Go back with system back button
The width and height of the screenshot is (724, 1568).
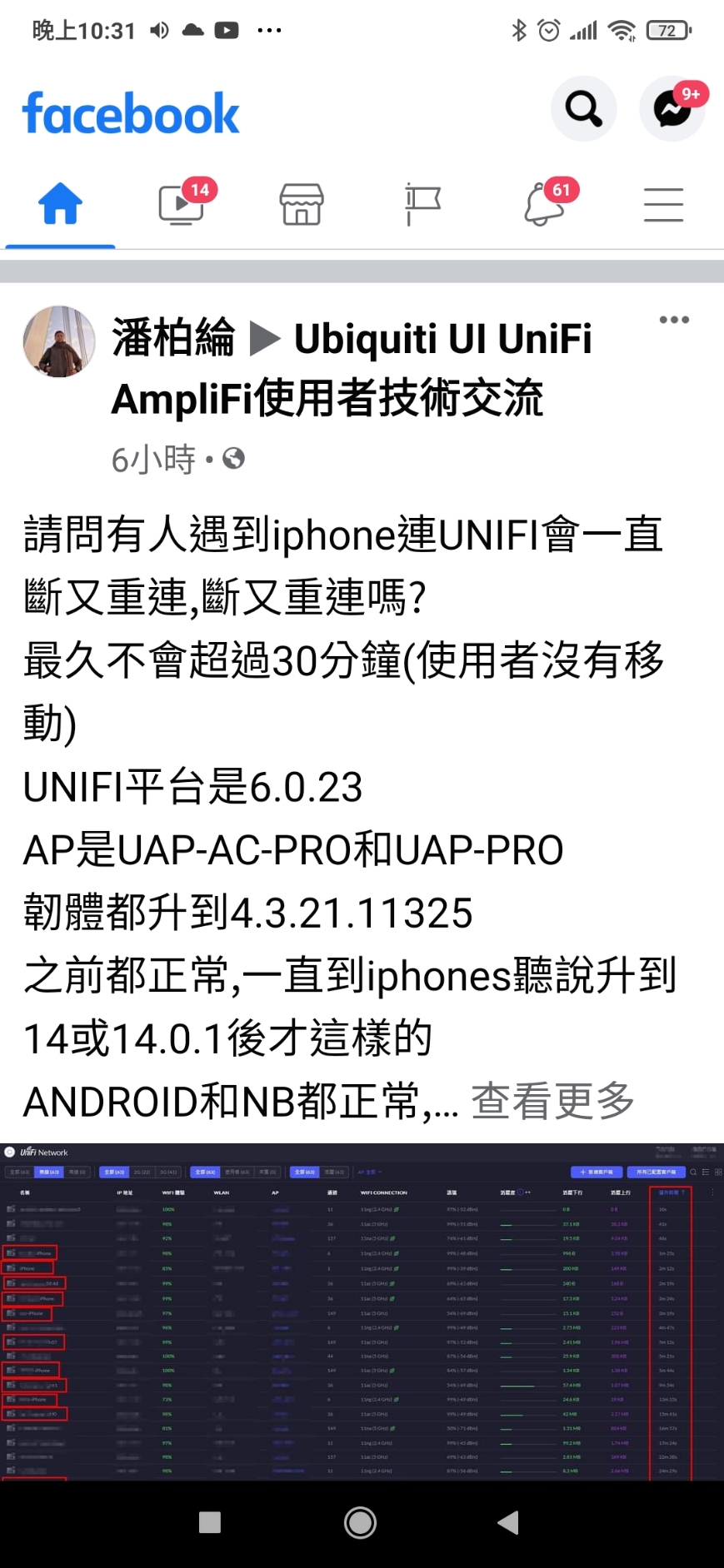point(508,1522)
